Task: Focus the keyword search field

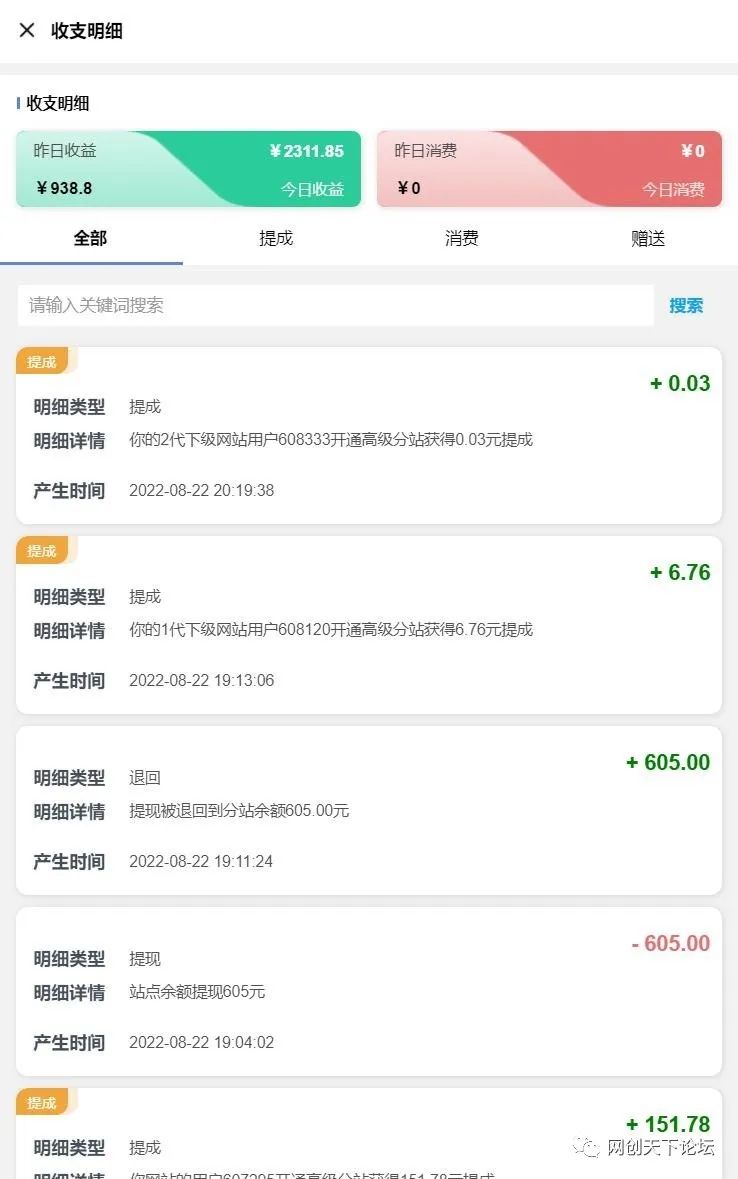Action: pos(335,305)
